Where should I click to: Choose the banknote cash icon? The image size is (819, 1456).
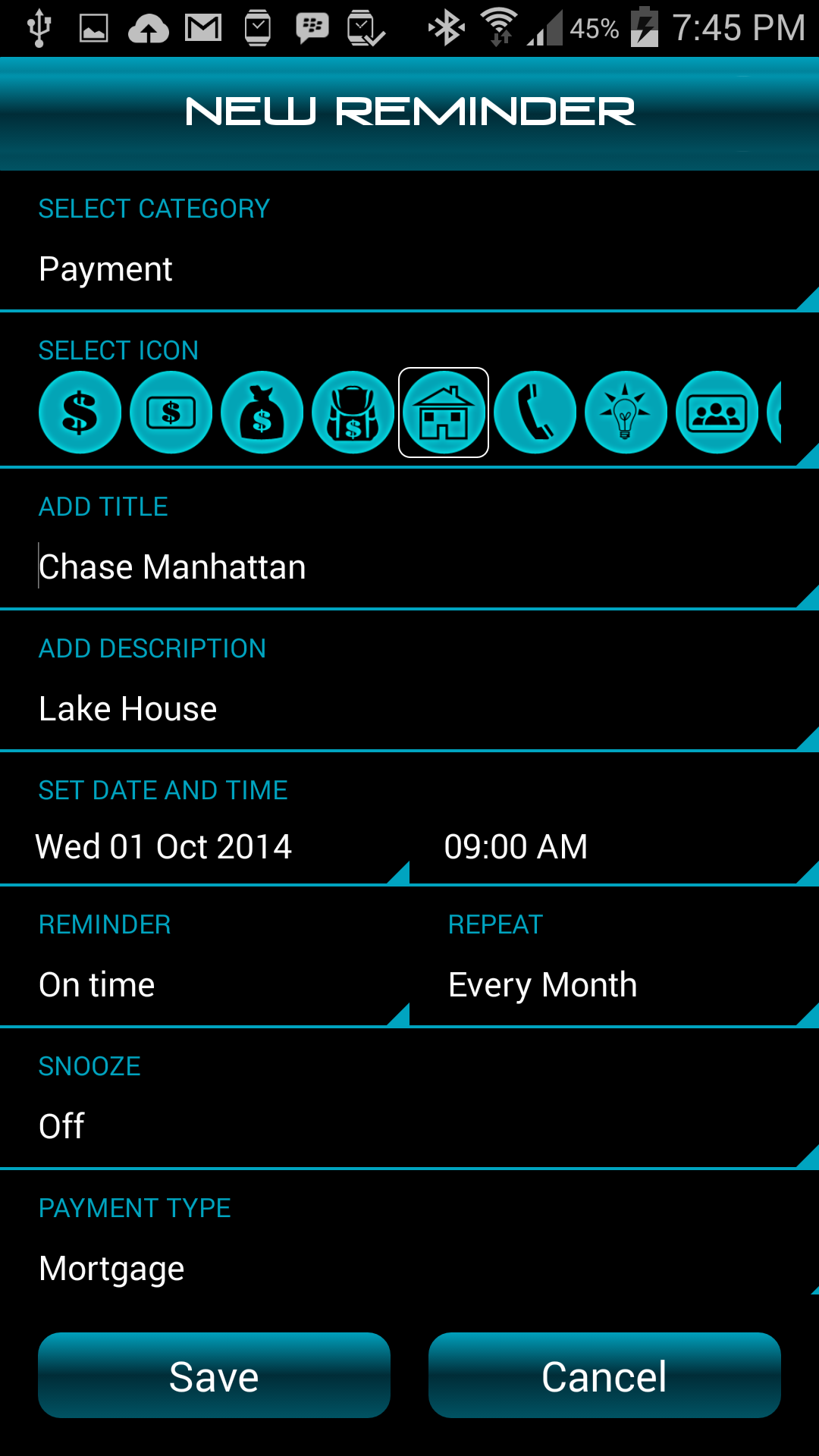[171, 413]
